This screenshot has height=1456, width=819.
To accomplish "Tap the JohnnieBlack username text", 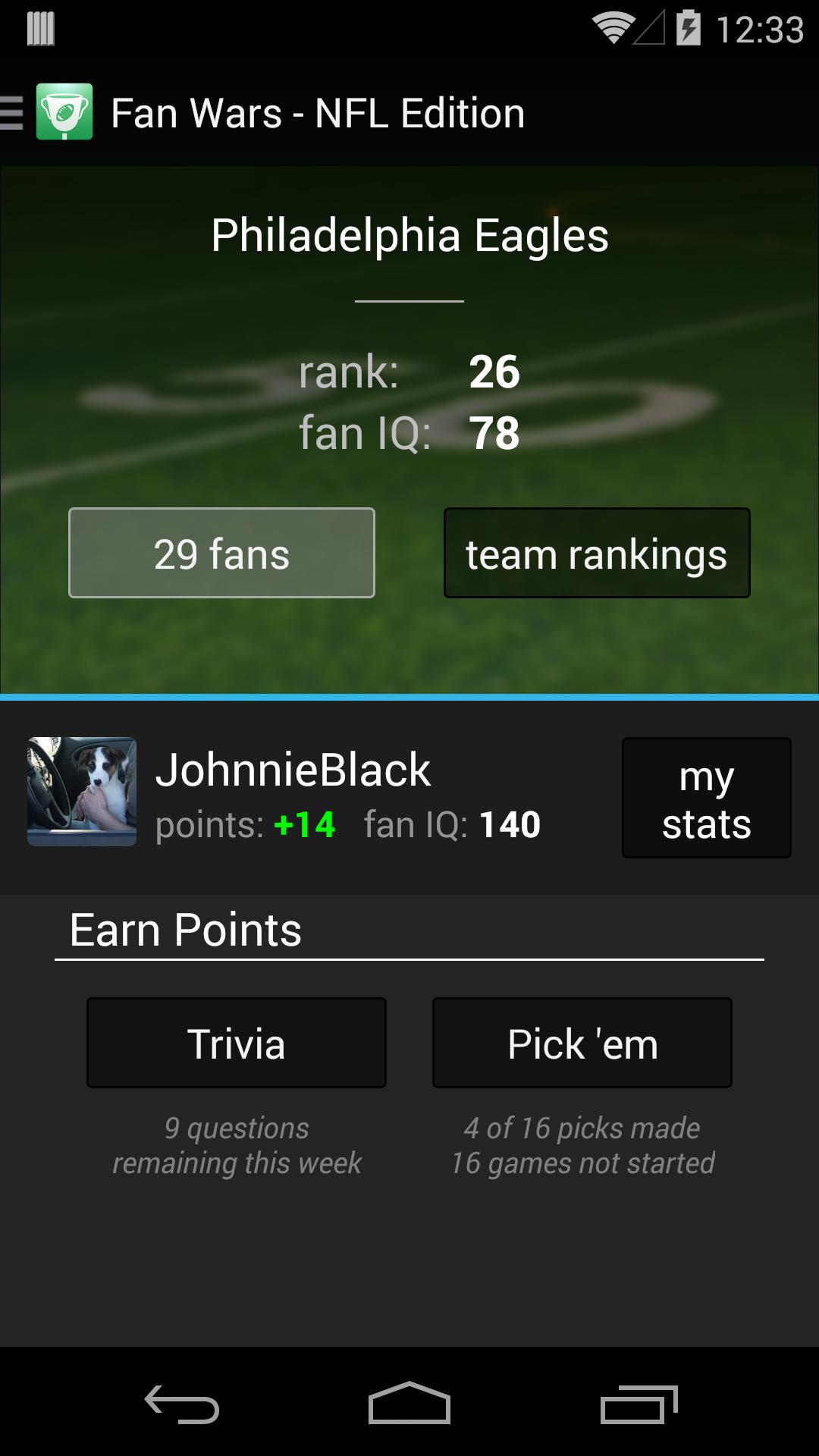I will click(293, 769).
